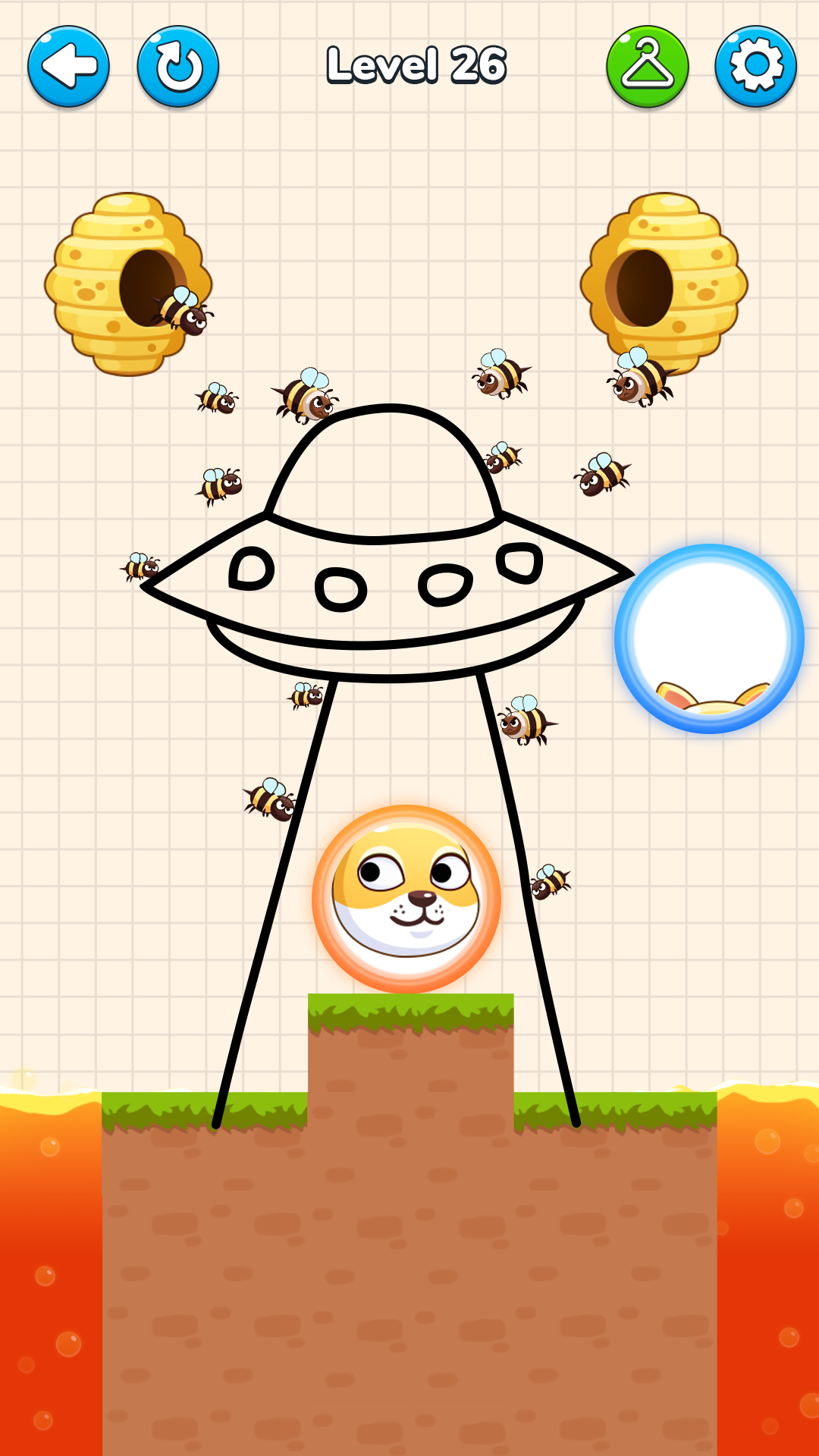Restart the level with the reload button
Image resolution: width=819 pixels, height=1456 pixels.
click(x=178, y=67)
